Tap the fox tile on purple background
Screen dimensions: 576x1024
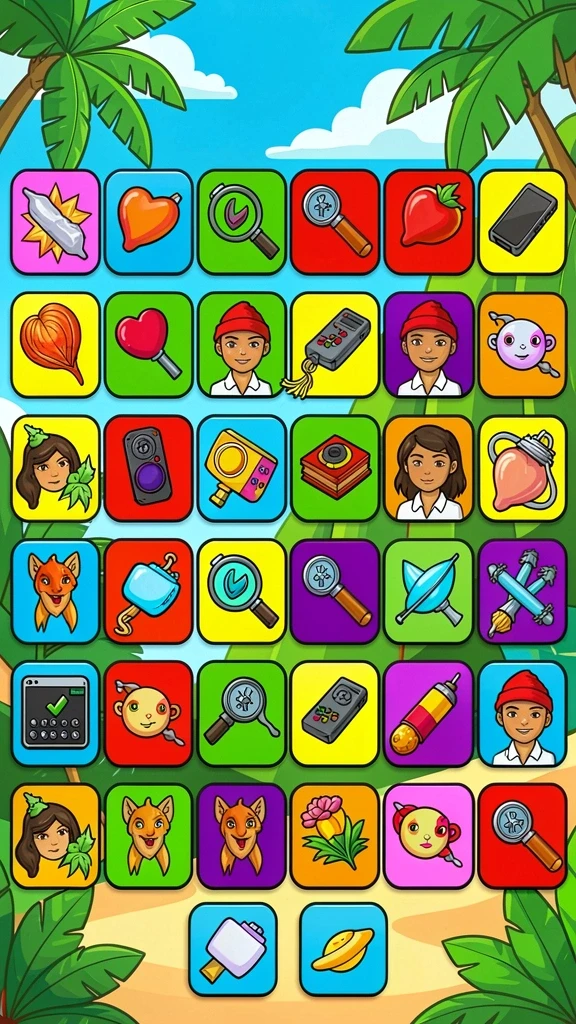(x=242, y=837)
